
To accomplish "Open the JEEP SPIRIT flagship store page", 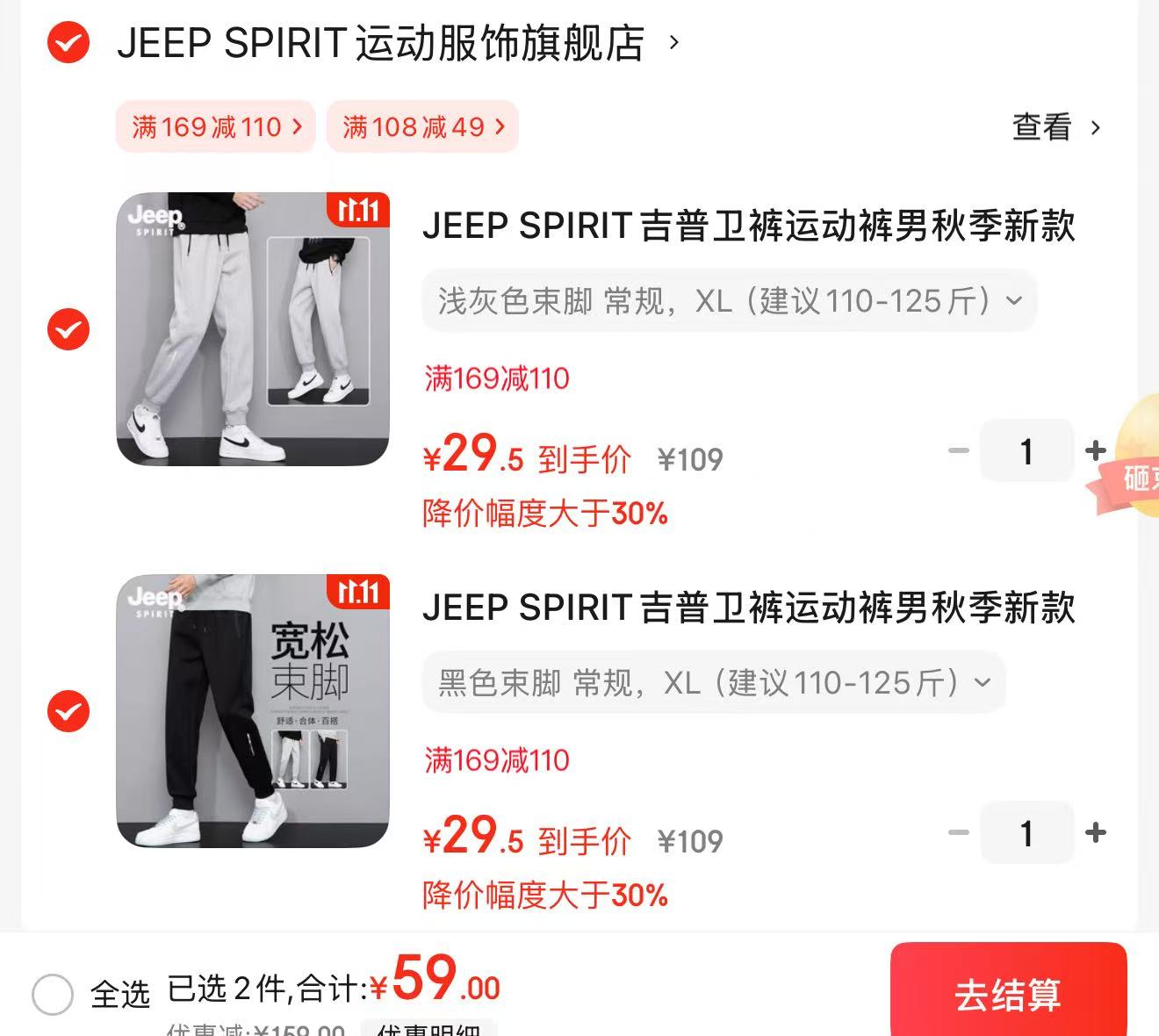I will [x=382, y=43].
